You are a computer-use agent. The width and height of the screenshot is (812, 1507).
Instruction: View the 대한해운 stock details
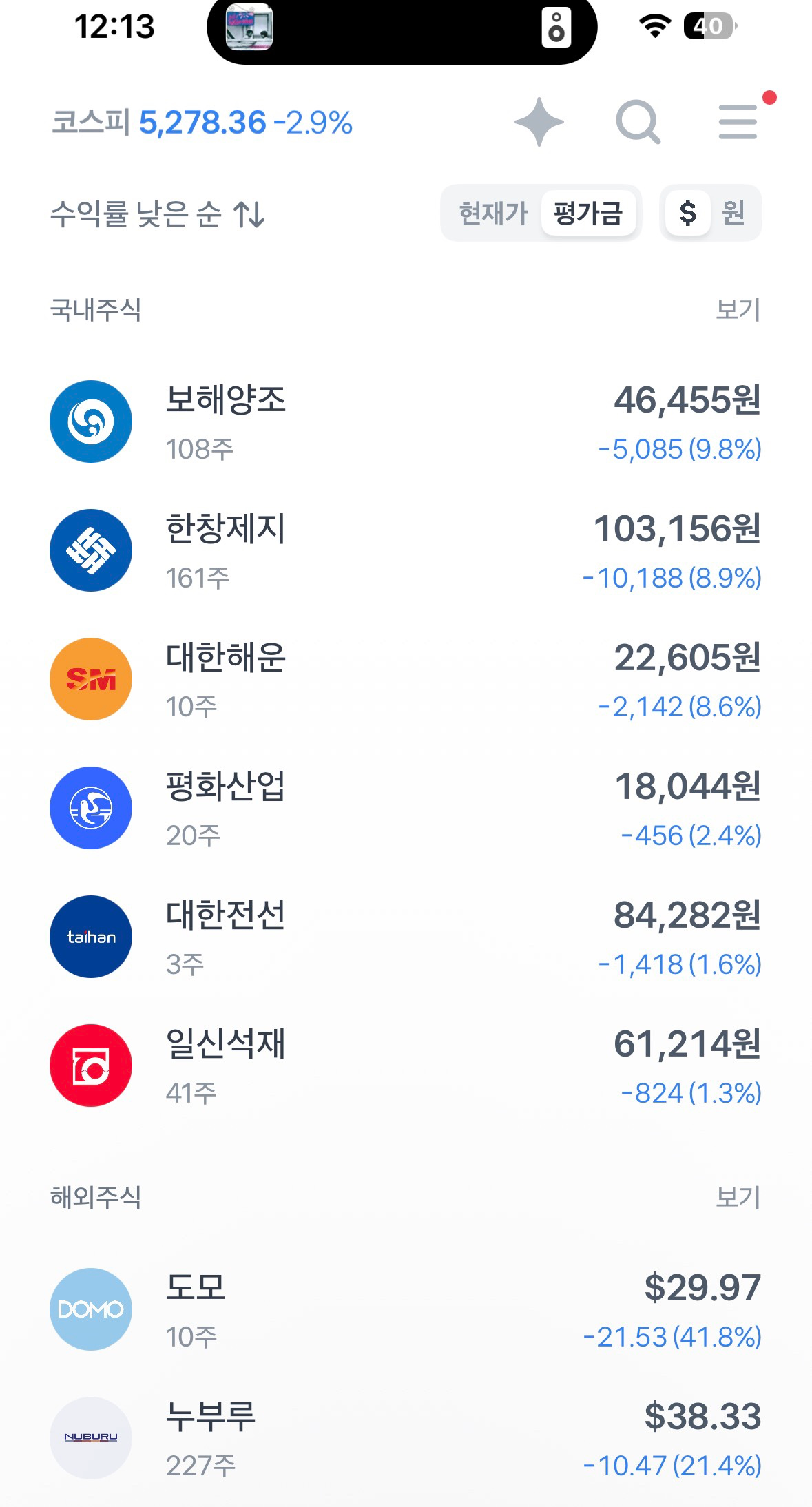pos(405,680)
